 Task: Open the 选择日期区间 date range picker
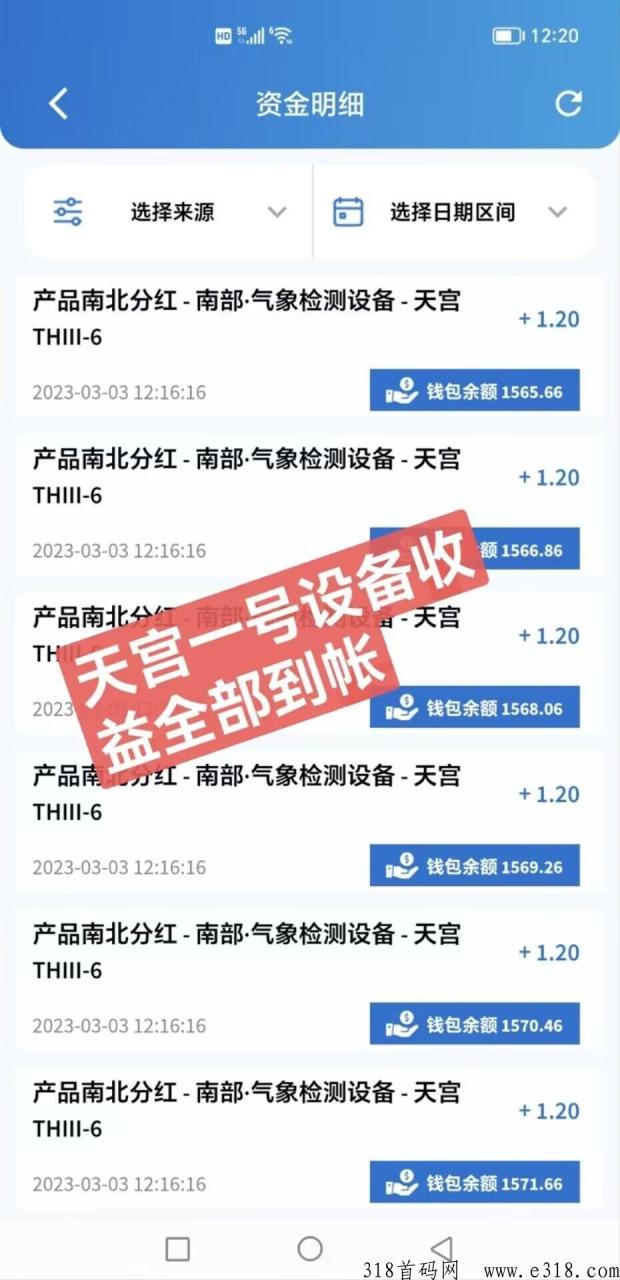coord(452,212)
